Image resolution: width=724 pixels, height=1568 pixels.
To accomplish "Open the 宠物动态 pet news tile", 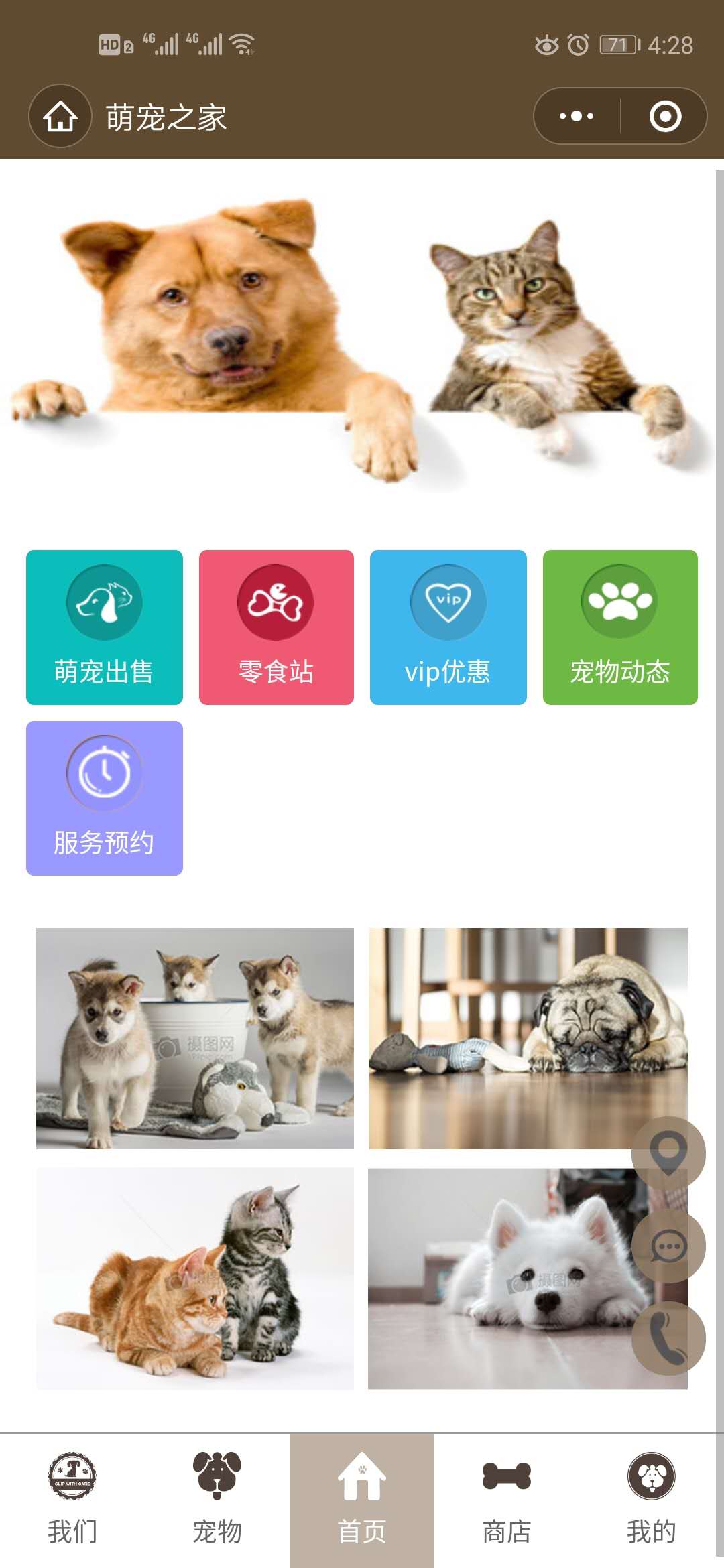I will pyautogui.click(x=620, y=627).
